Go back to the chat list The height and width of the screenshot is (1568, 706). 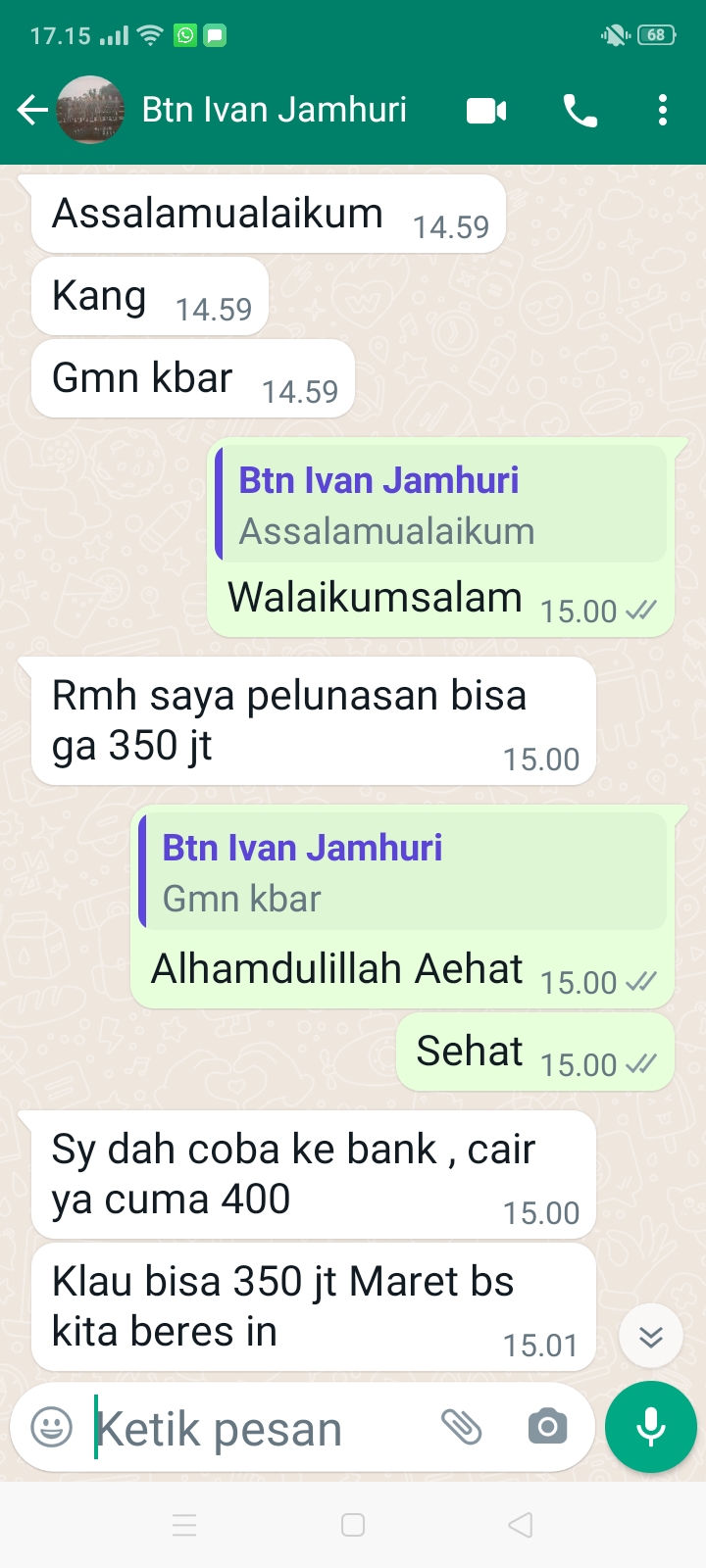[x=31, y=110]
